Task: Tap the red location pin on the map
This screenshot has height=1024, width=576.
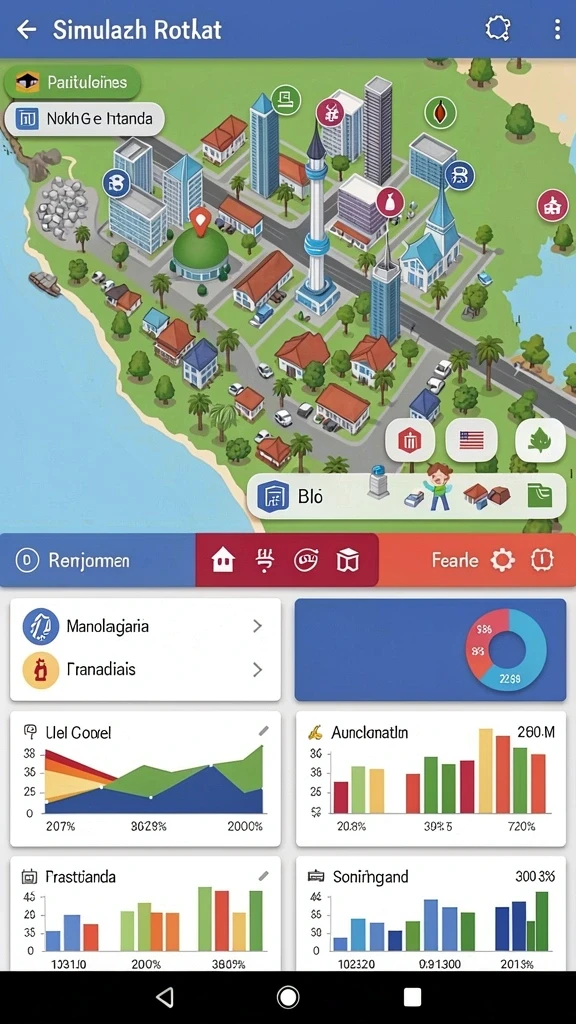Action: tap(200, 222)
